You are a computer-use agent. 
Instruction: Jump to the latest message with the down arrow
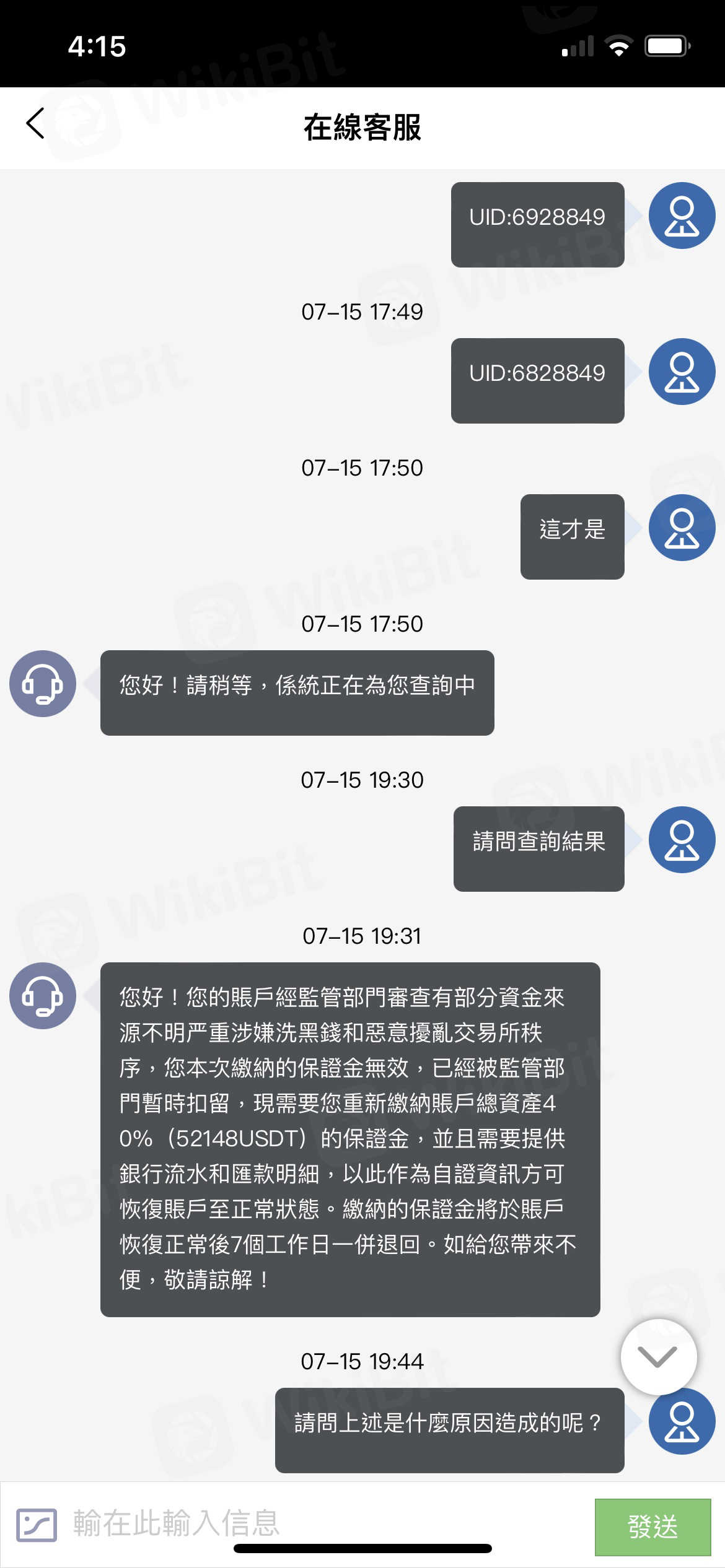coord(658,1357)
